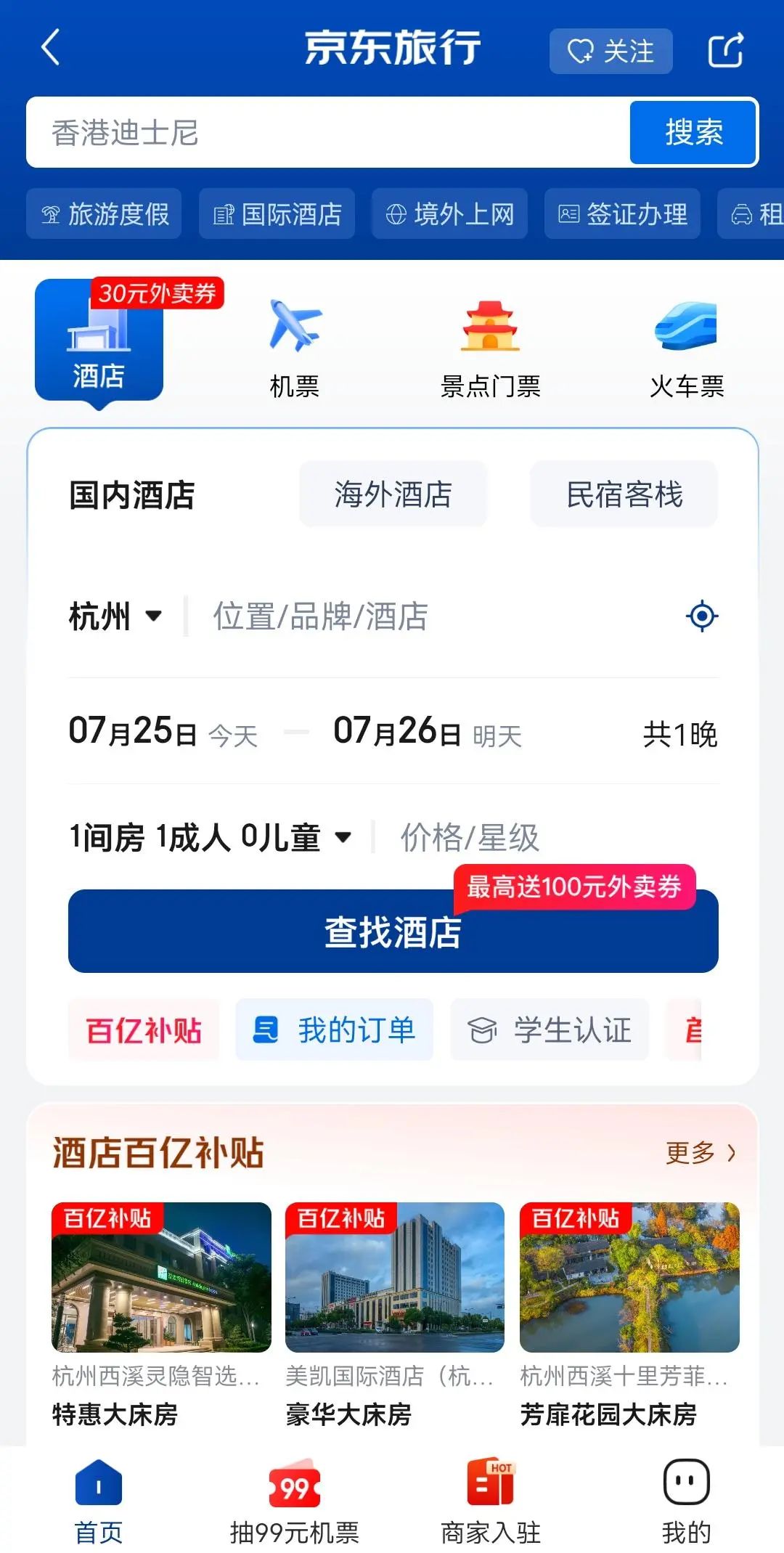Open the search field showing 香港迪士尼

(x=327, y=133)
